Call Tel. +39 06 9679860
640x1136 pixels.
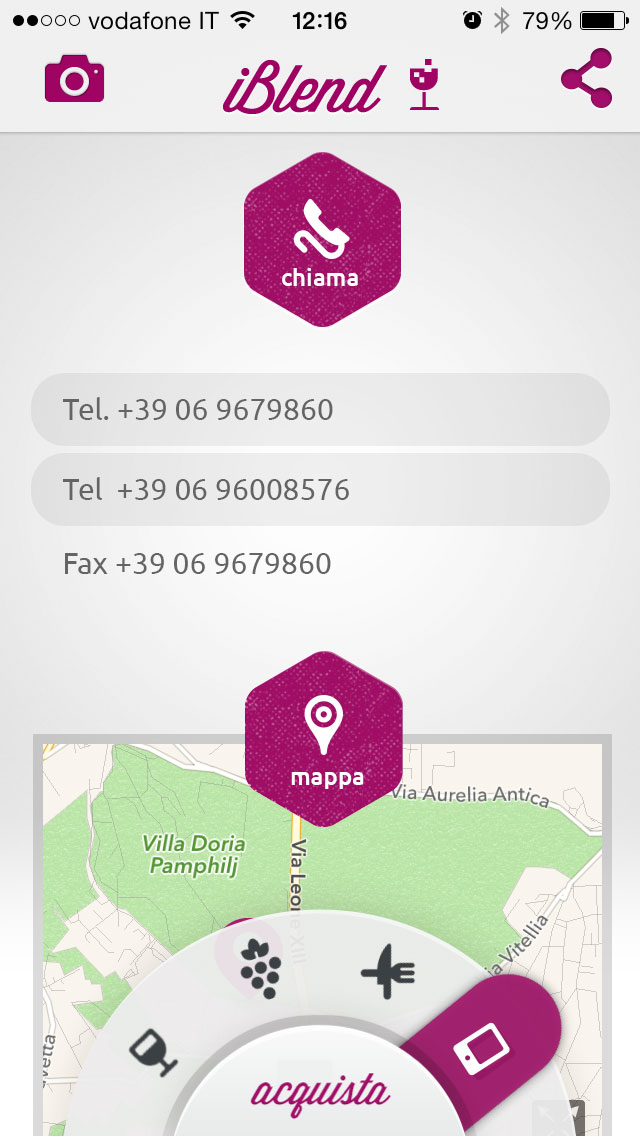tap(320, 409)
